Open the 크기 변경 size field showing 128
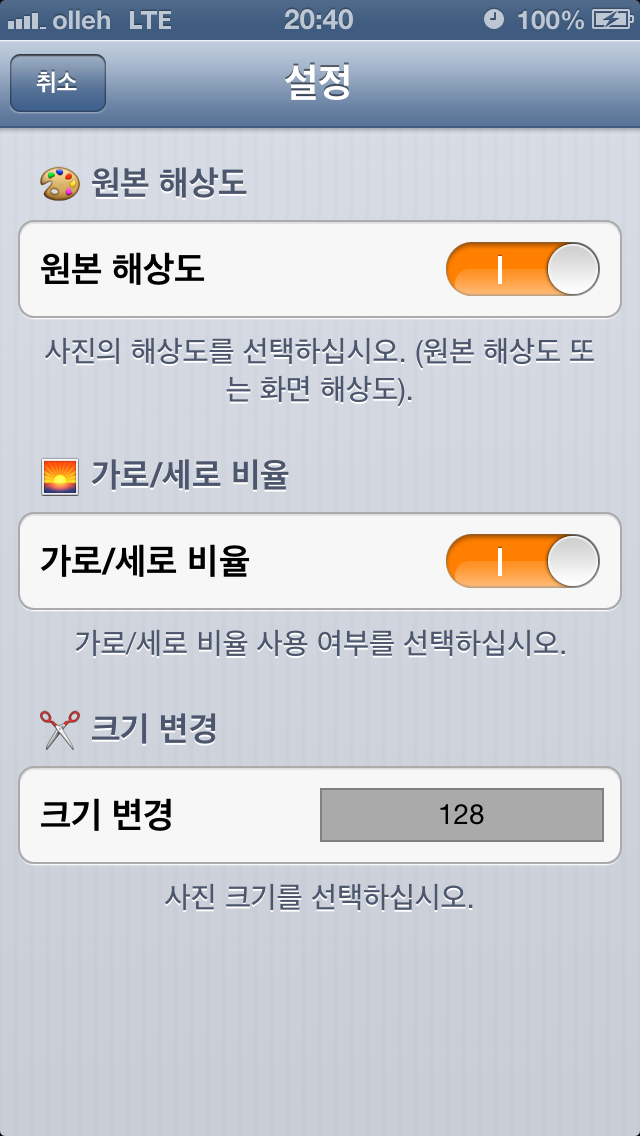 461,815
